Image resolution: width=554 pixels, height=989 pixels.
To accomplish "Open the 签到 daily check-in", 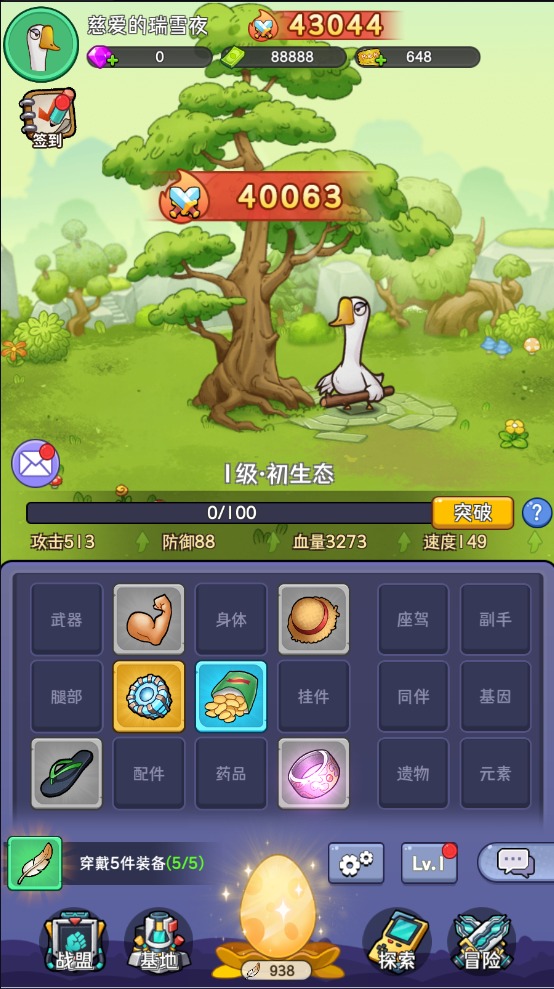I will pyautogui.click(x=47, y=119).
